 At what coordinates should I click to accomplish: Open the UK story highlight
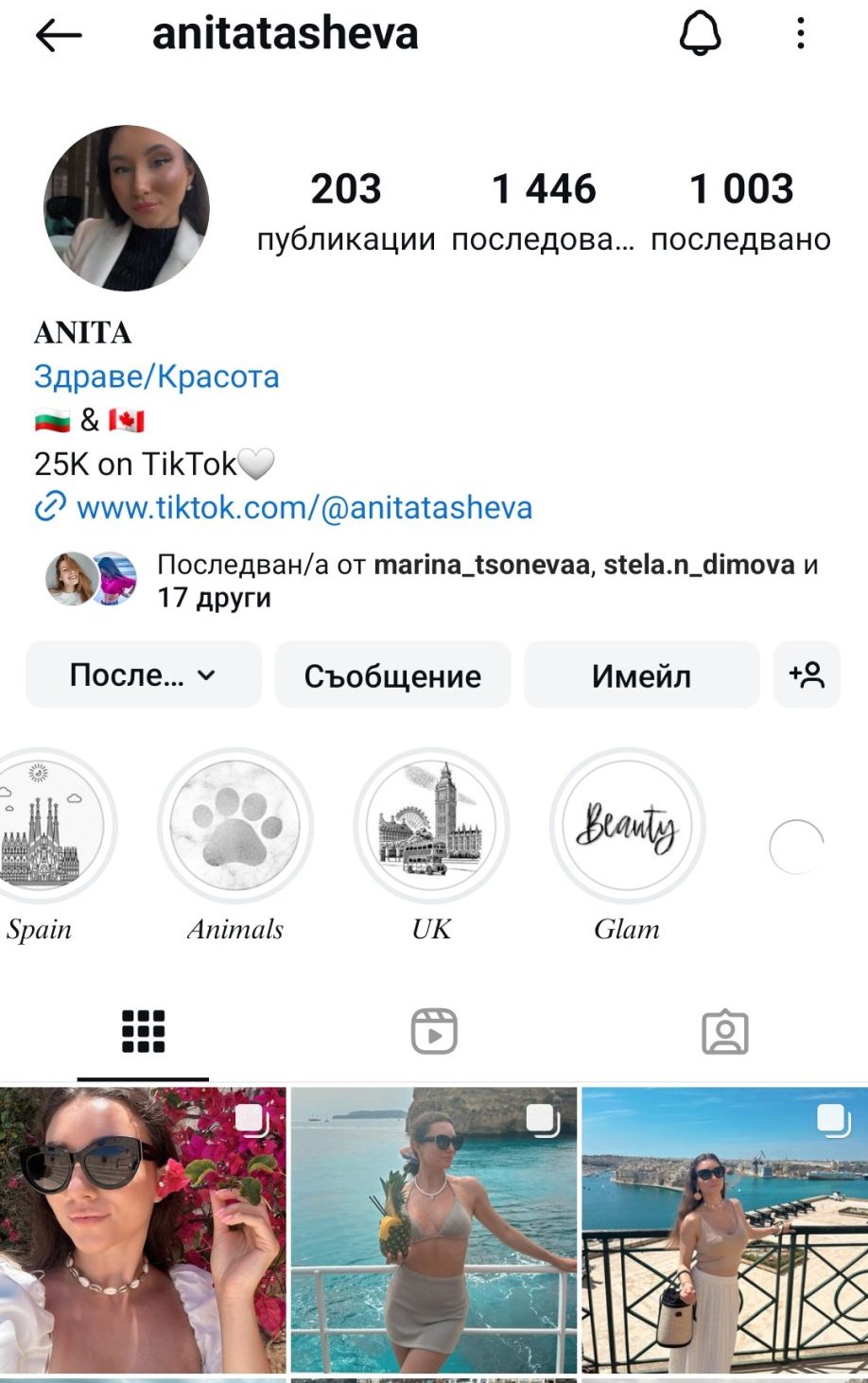pyautogui.click(x=431, y=828)
